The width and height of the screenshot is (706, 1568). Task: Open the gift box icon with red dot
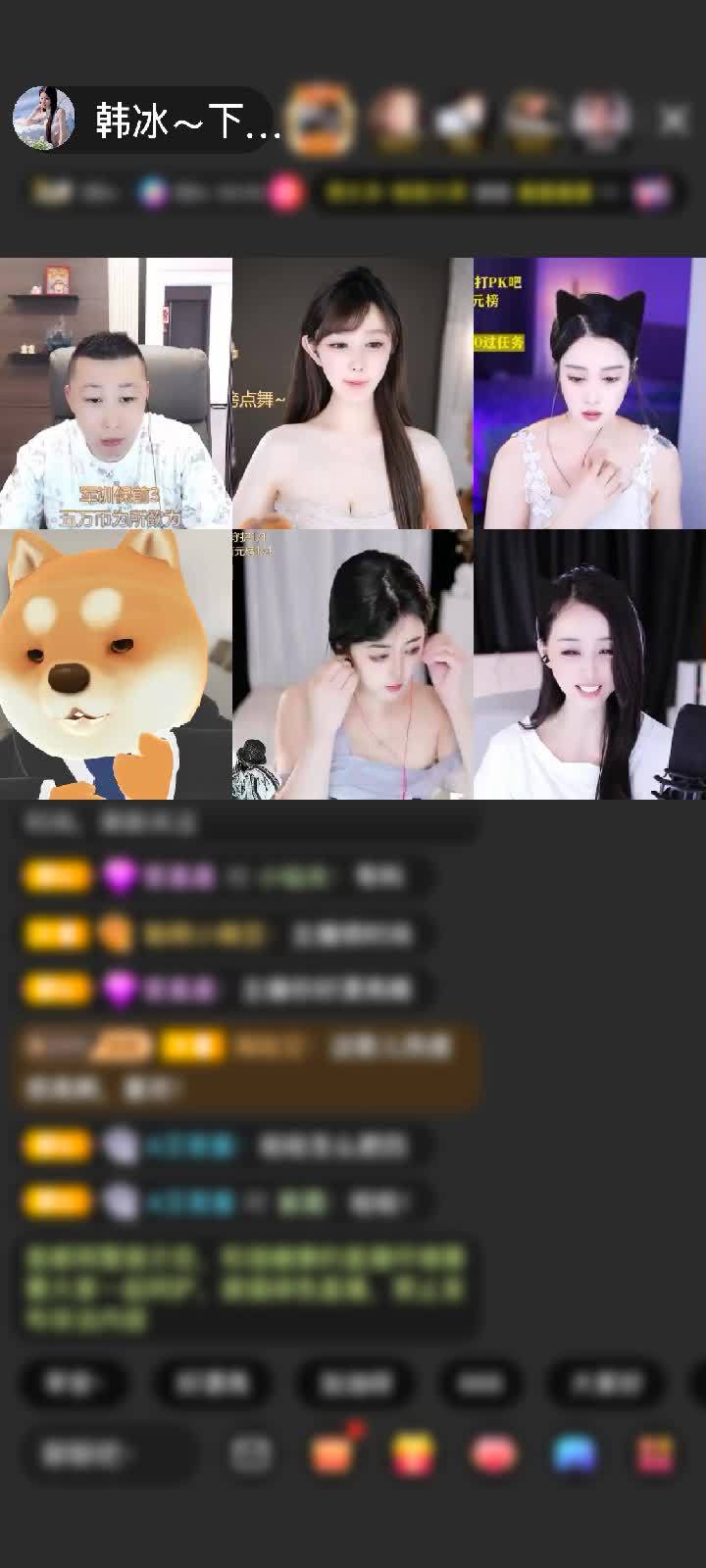[x=333, y=1452]
